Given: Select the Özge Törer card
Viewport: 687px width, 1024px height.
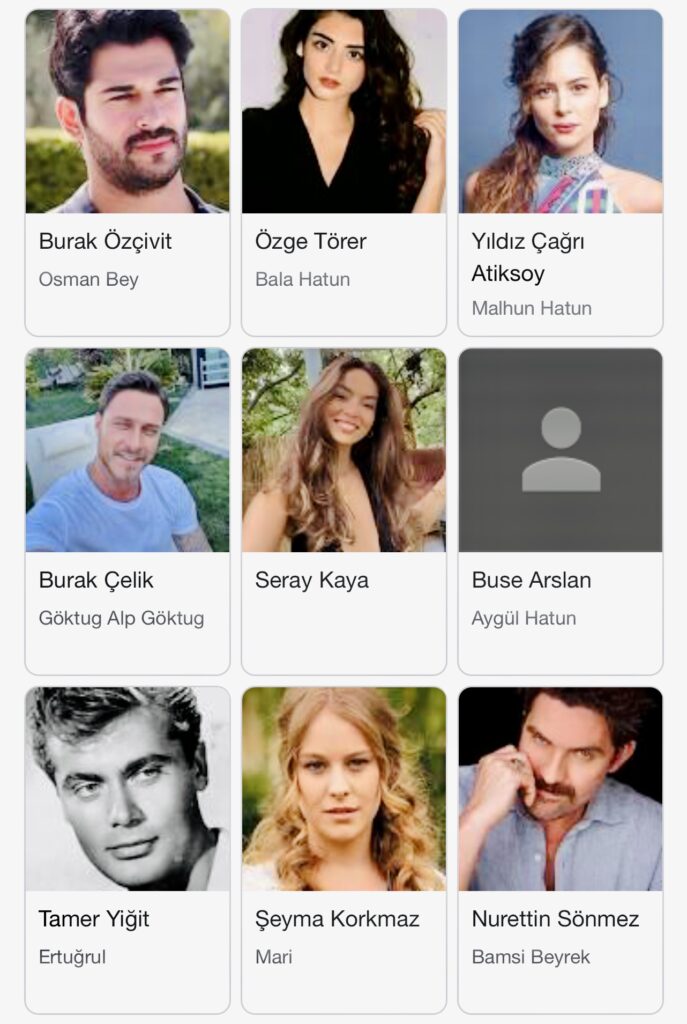Looking at the screenshot, I should [x=343, y=172].
